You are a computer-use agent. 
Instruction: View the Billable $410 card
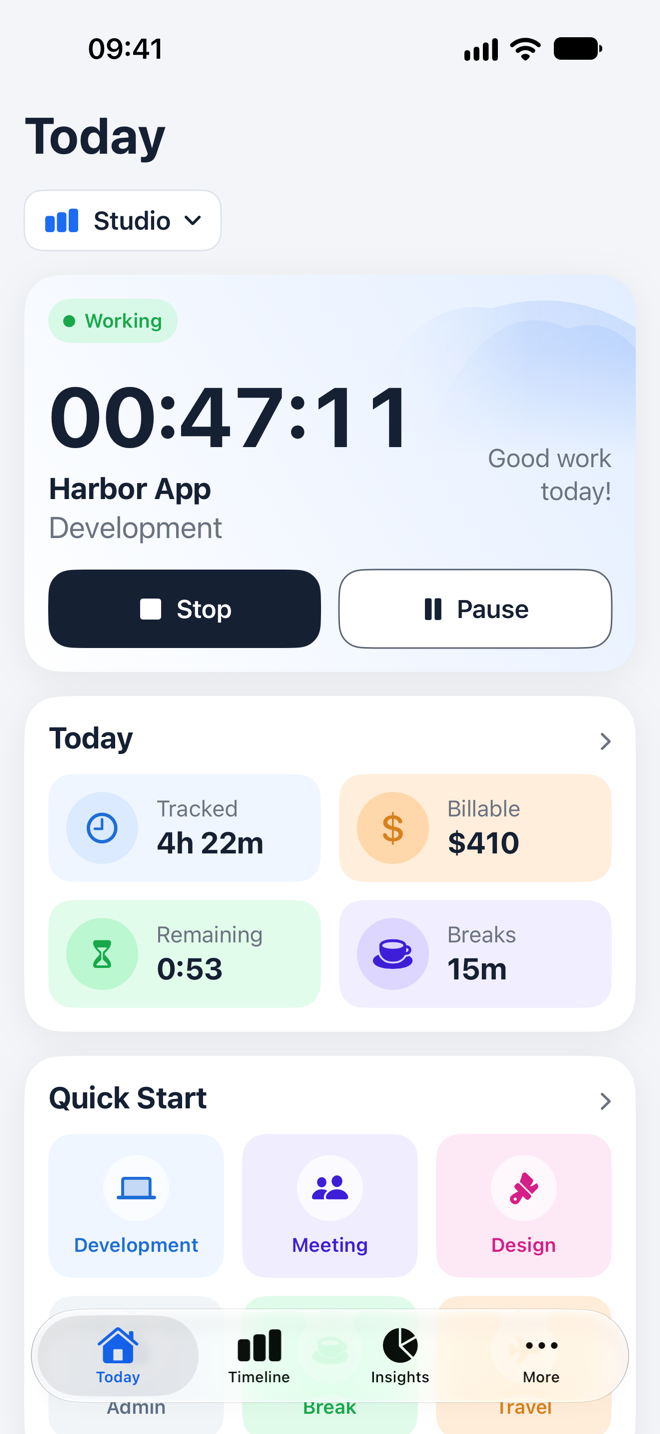[x=475, y=828]
